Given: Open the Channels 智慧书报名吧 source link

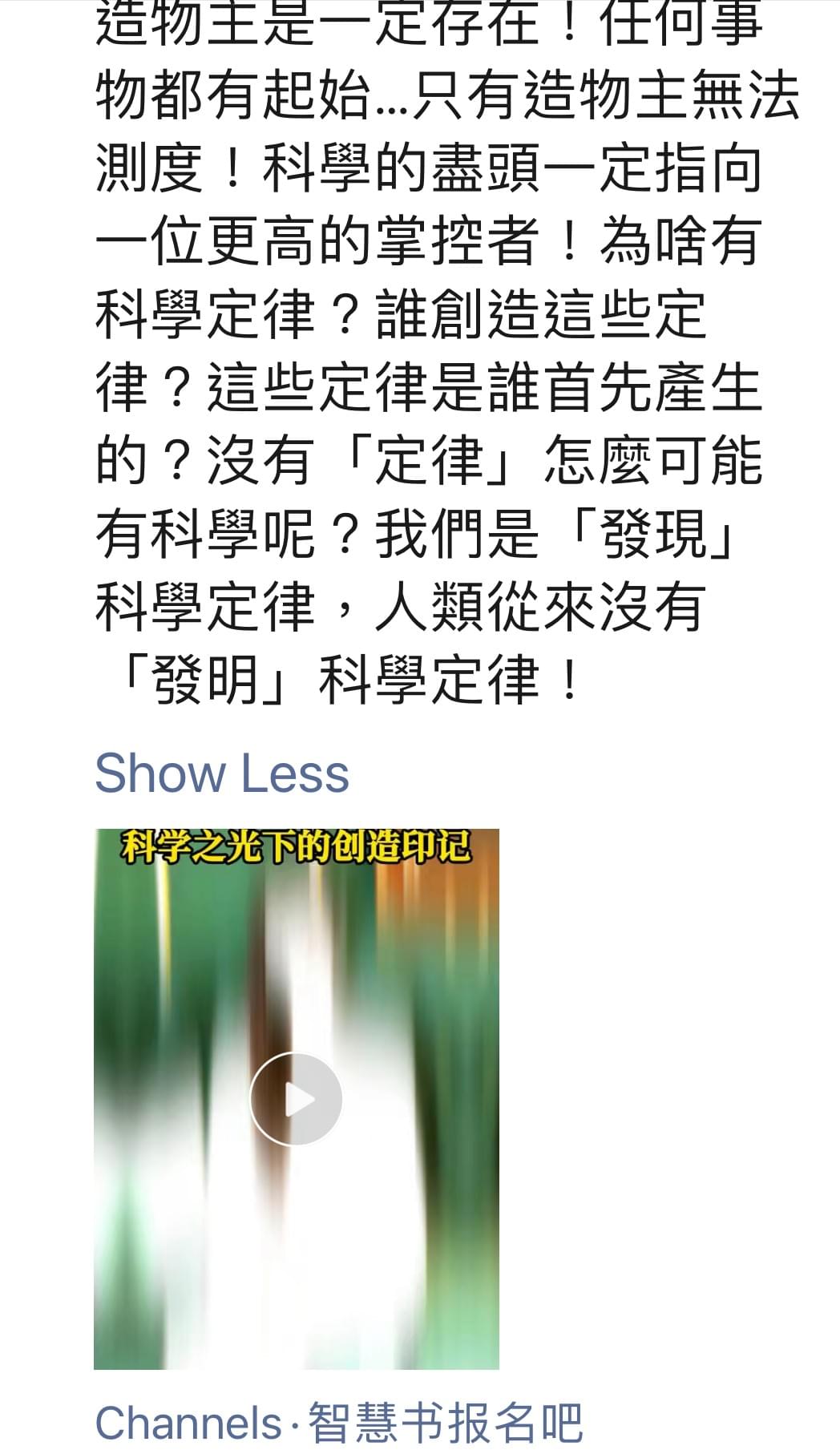Looking at the screenshot, I should 338,1424.
